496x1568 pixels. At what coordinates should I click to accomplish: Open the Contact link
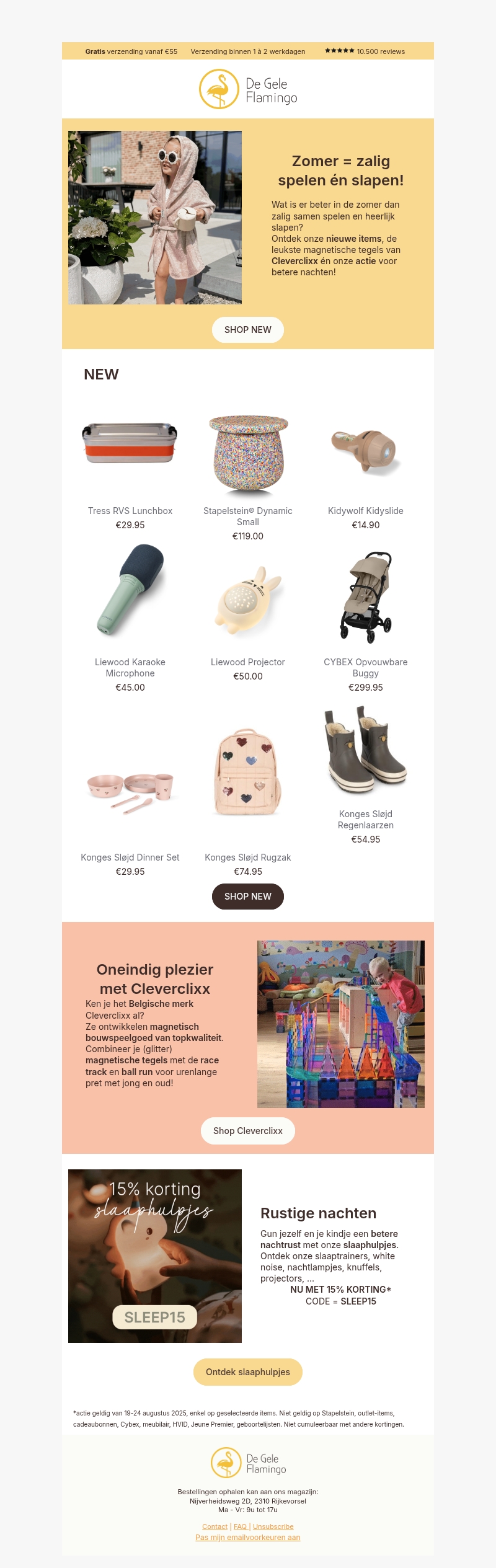pos(215,1526)
